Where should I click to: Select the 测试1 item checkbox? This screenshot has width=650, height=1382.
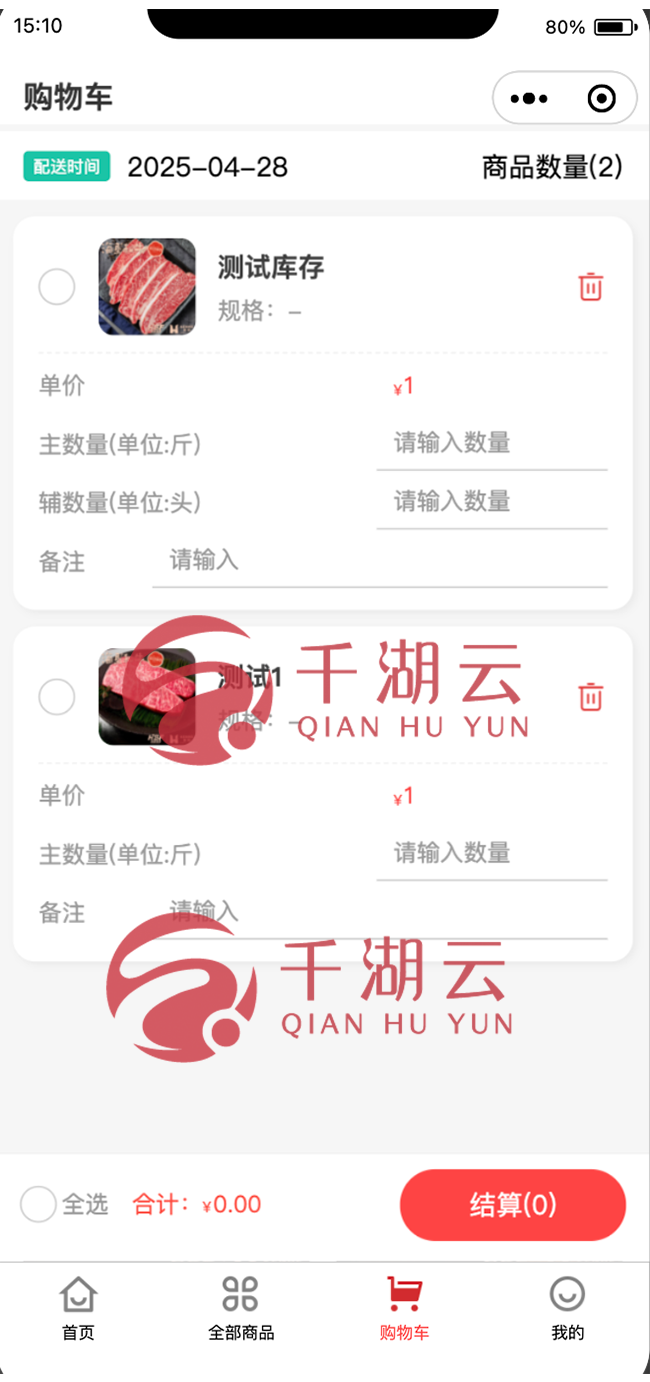(57, 697)
